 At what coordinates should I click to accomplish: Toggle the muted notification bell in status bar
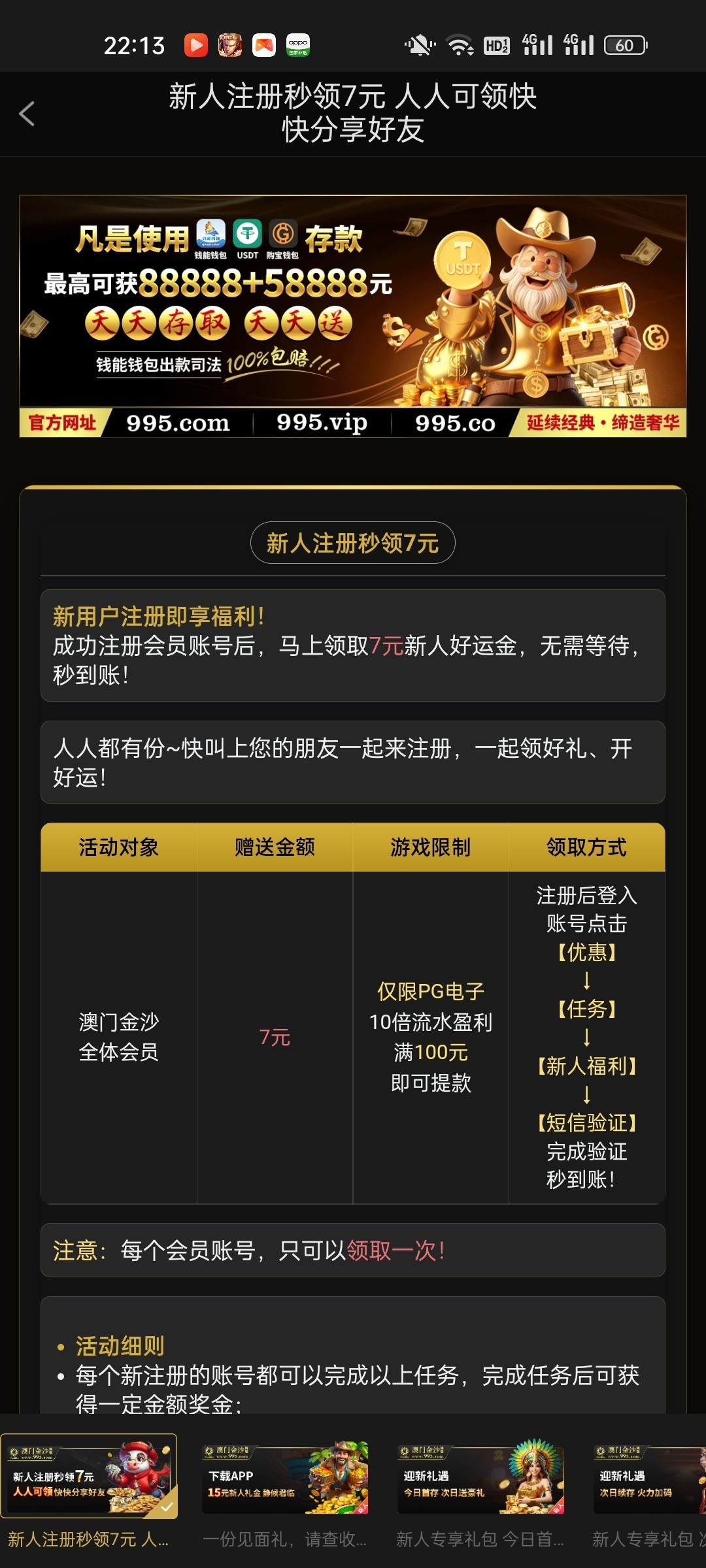tap(420, 44)
